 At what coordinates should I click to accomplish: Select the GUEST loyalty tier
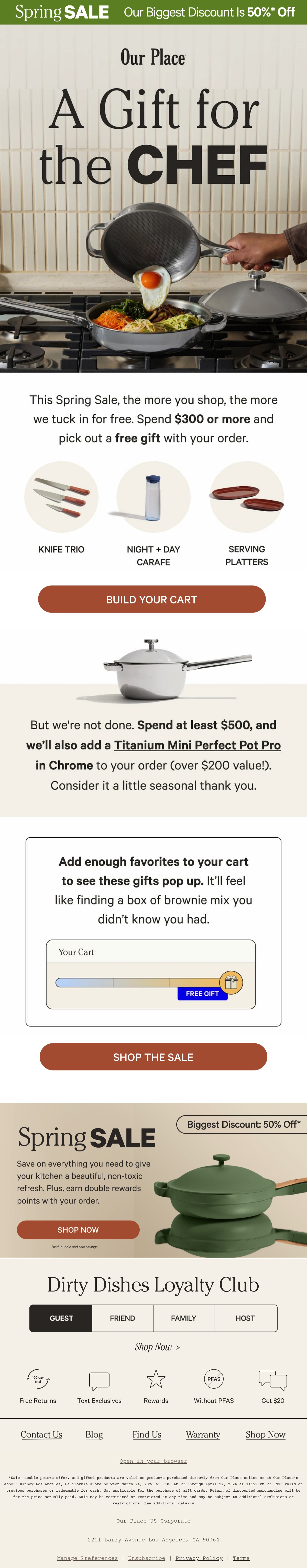(x=61, y=1318)
